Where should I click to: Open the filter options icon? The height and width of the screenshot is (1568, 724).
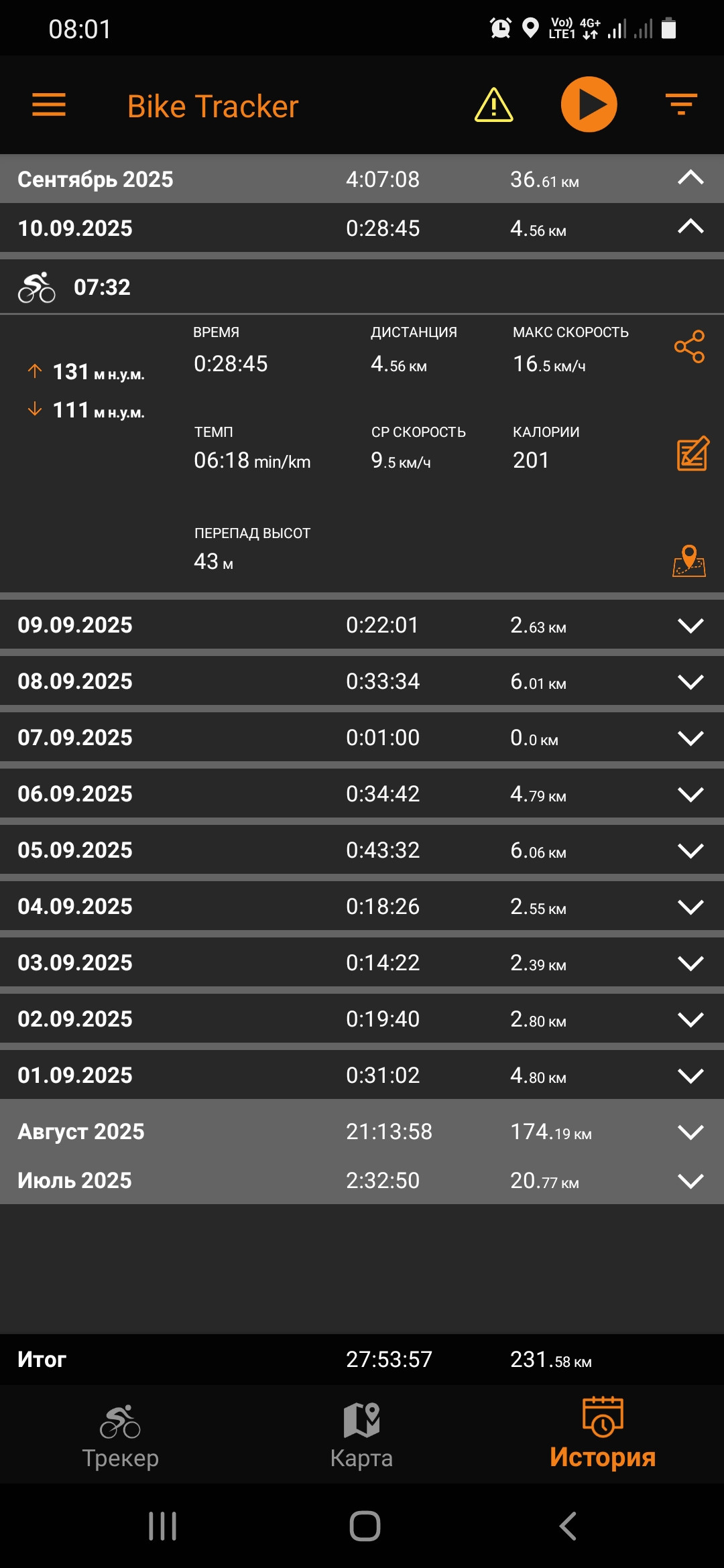click(x=681, y=105)
